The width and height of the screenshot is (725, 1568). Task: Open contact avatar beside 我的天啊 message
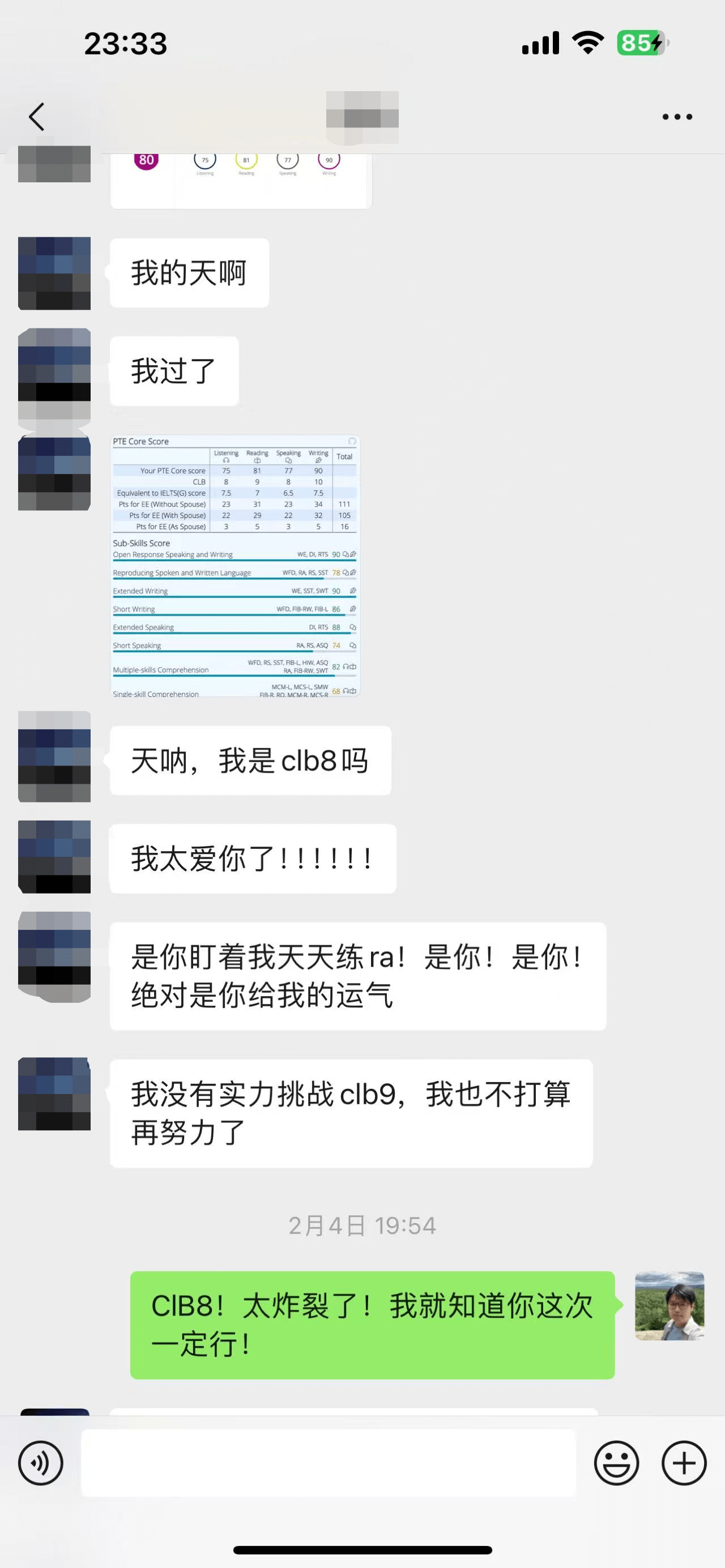point(54,274)
